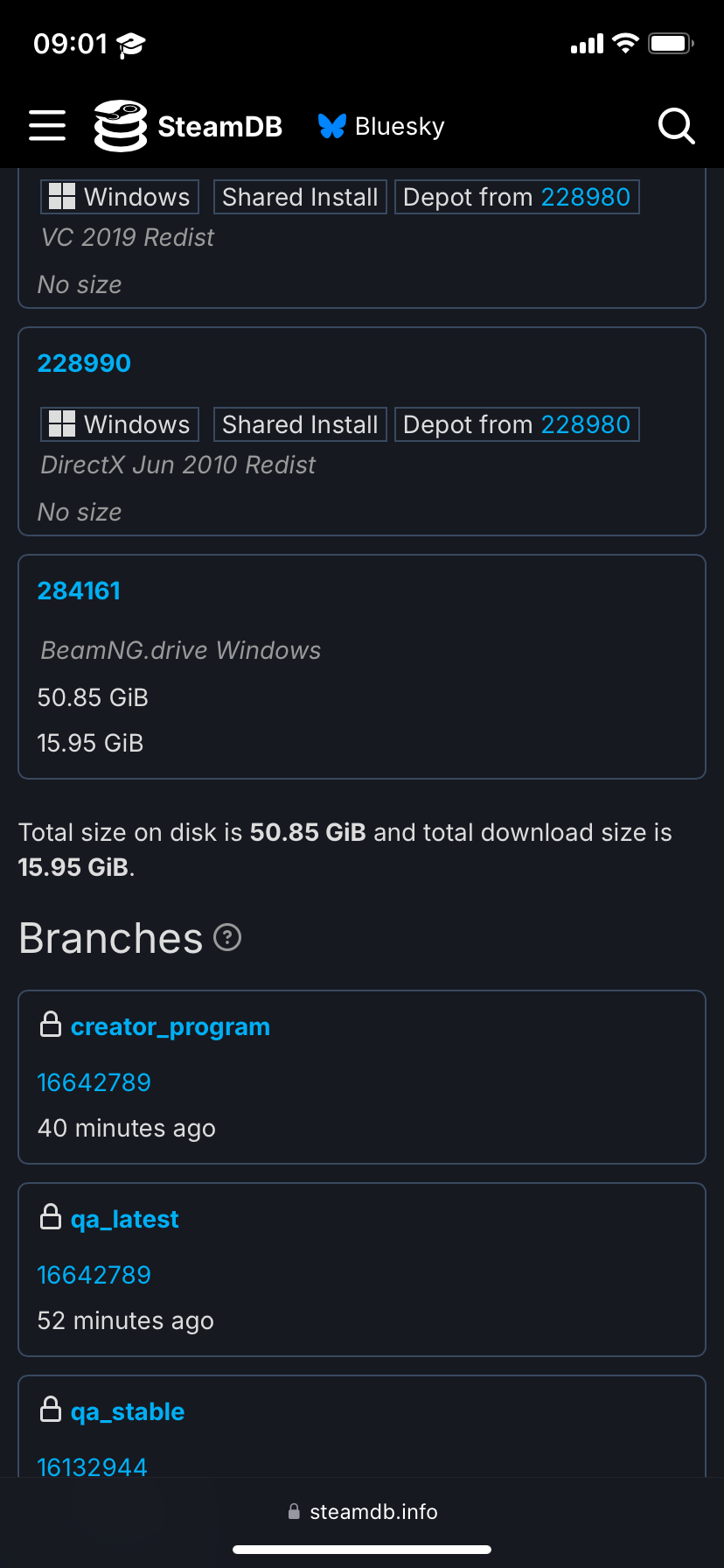Screen dimensions: 724x1568
Task: Tap the search magnifier icon
Action: tap(676, 126)
